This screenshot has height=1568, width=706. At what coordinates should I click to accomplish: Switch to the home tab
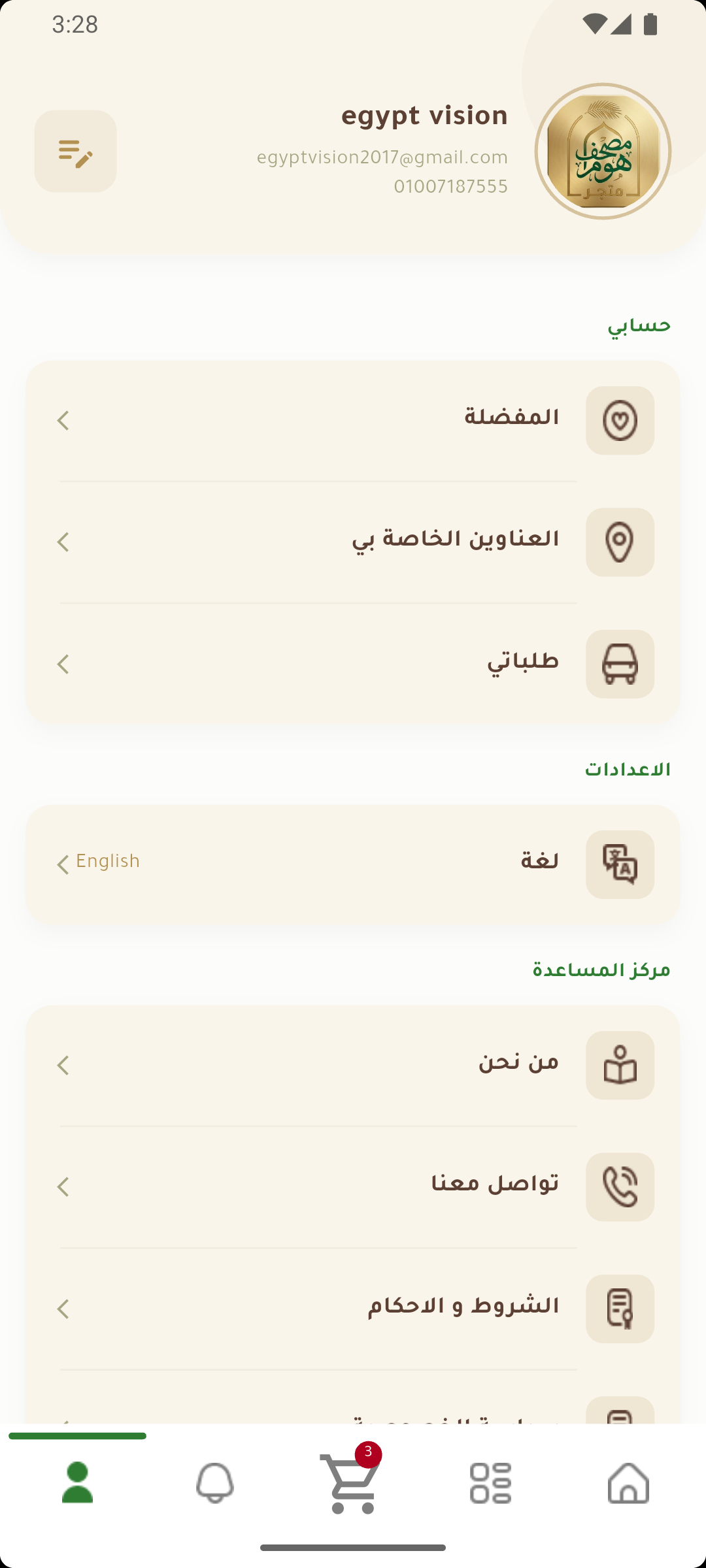point(628,1483)
